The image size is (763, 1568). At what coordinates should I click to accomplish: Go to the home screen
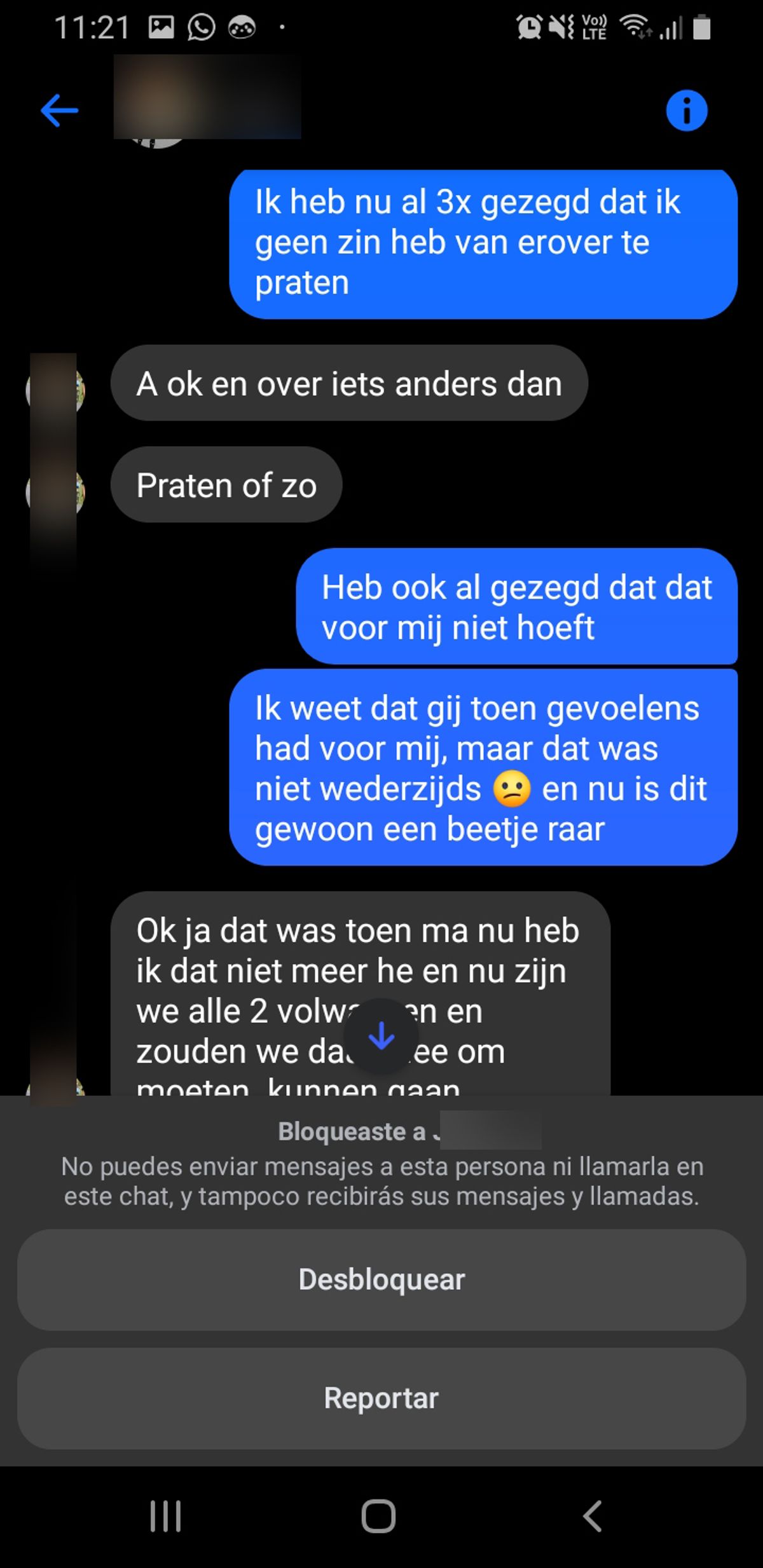[x=379, y=1517]
